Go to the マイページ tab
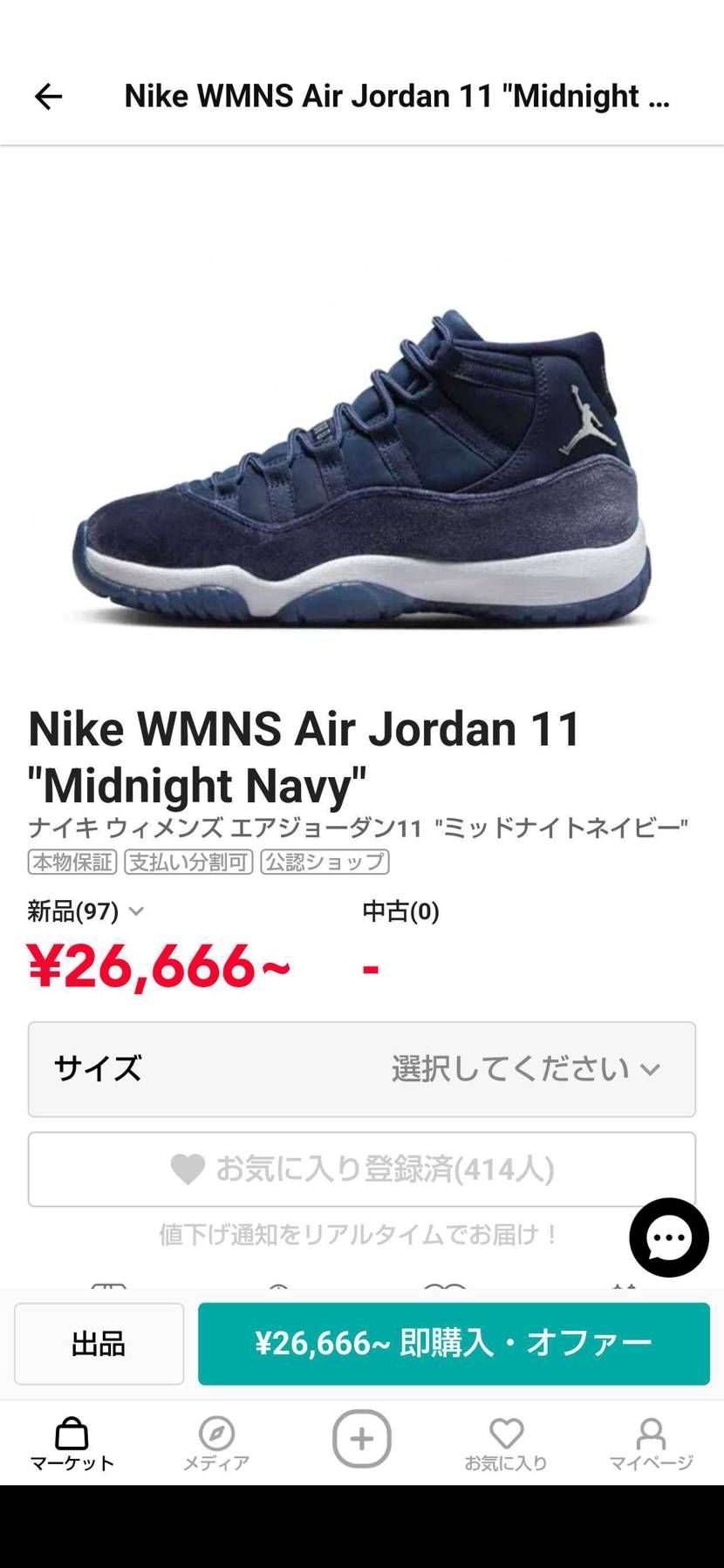This screenshot has height=1568, width=724. pos(651,1444)
